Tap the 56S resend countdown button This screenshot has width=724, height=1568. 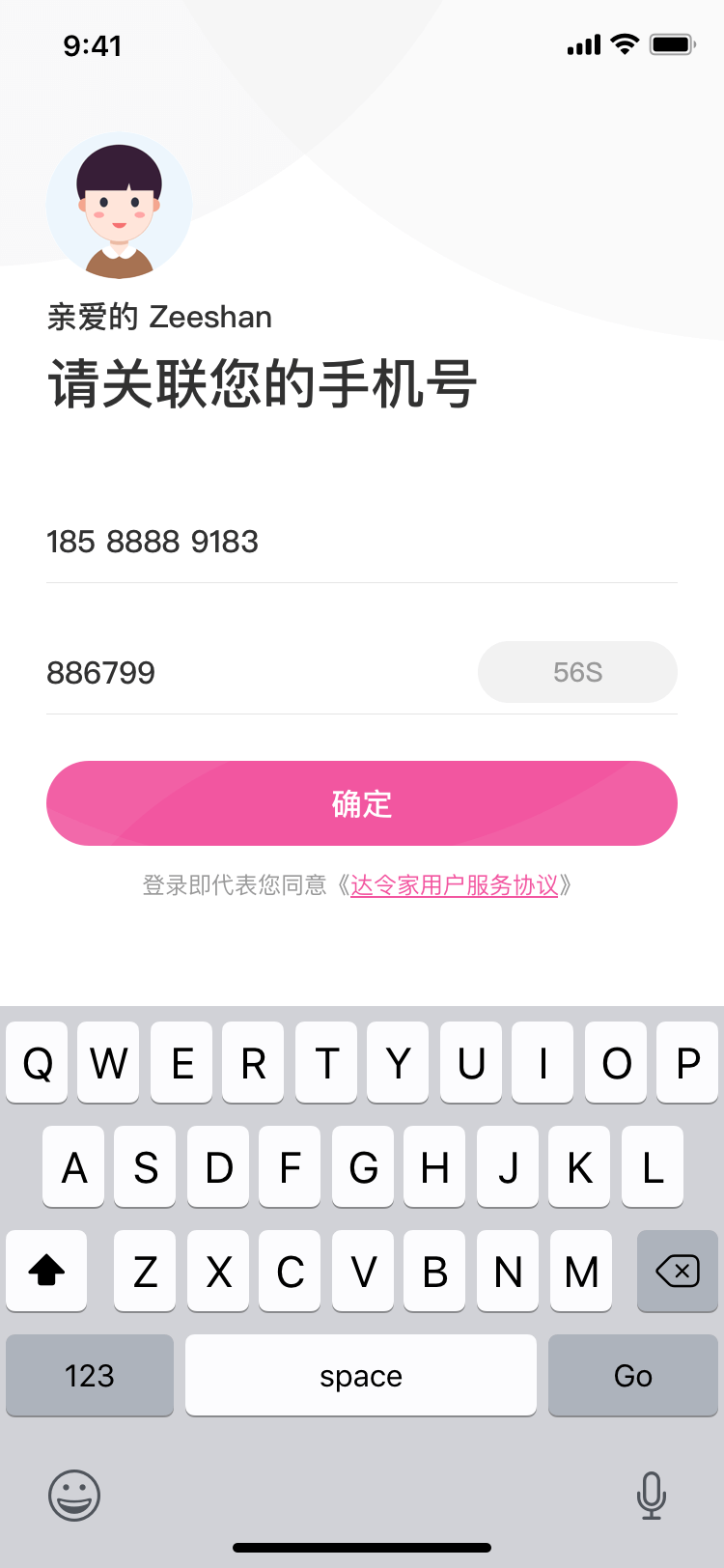coord(577,672)
